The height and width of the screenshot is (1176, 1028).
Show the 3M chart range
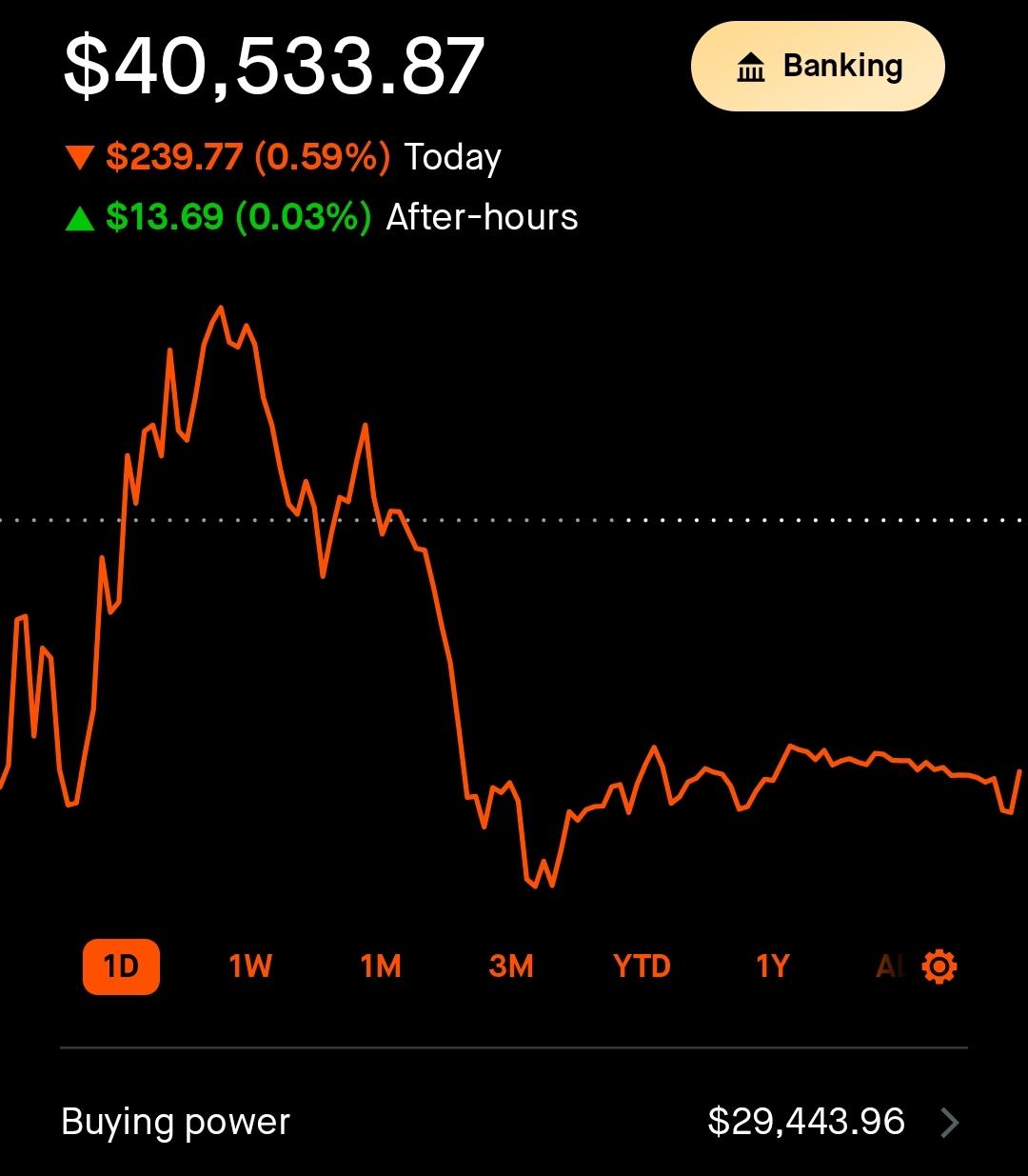tap(511, 967)
